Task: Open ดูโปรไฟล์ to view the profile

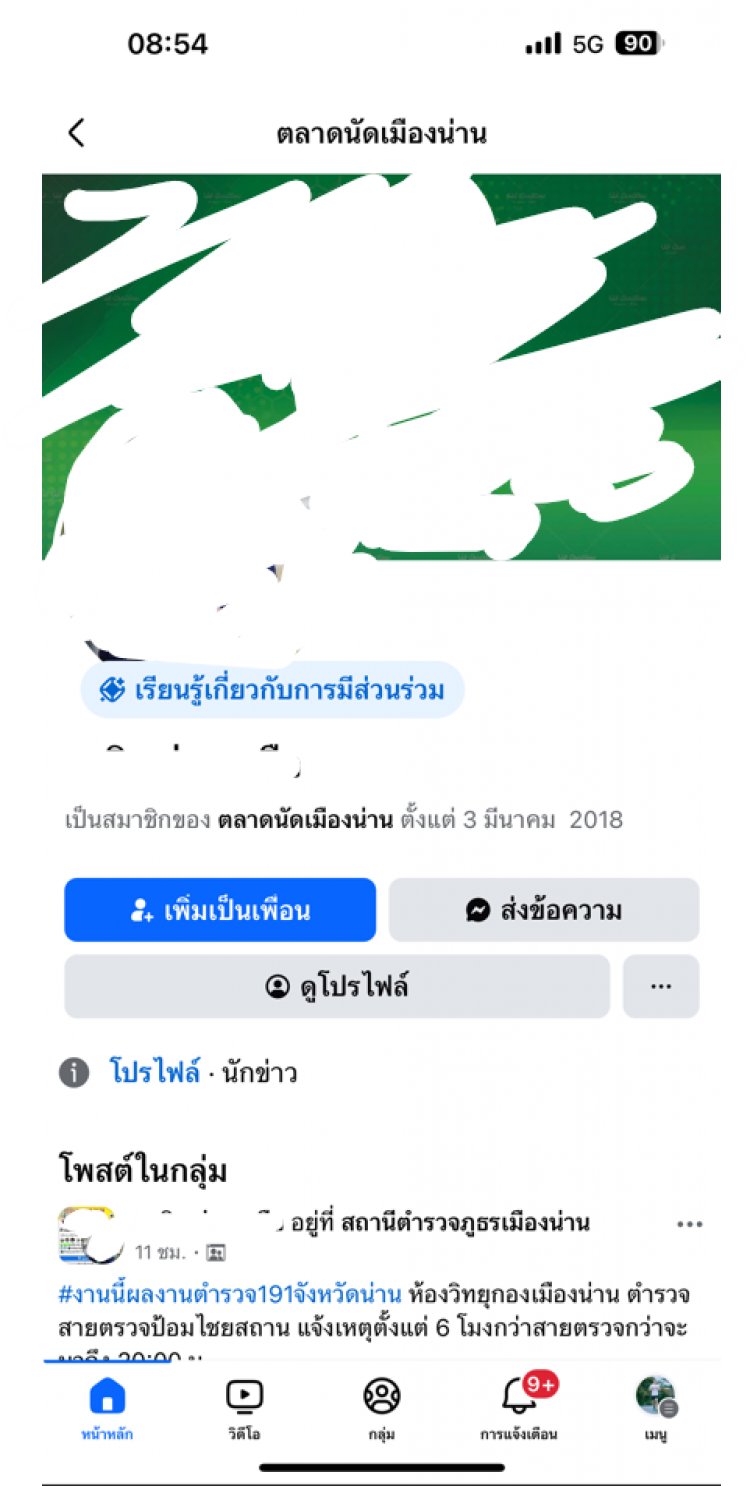Action: click(x=337, y=987)
